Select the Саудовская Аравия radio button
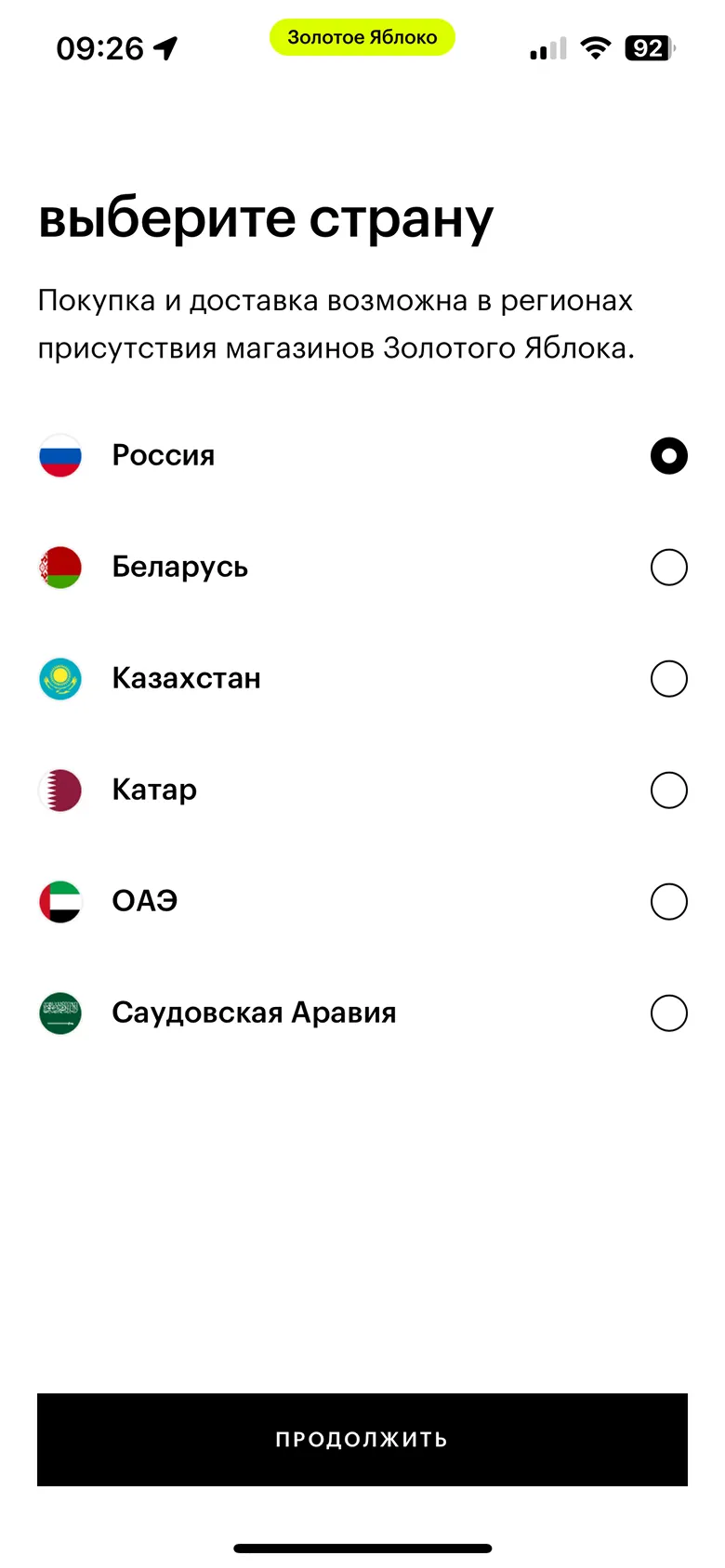Viewport: 725px width, 1568px height. [x=669, y=1013]
